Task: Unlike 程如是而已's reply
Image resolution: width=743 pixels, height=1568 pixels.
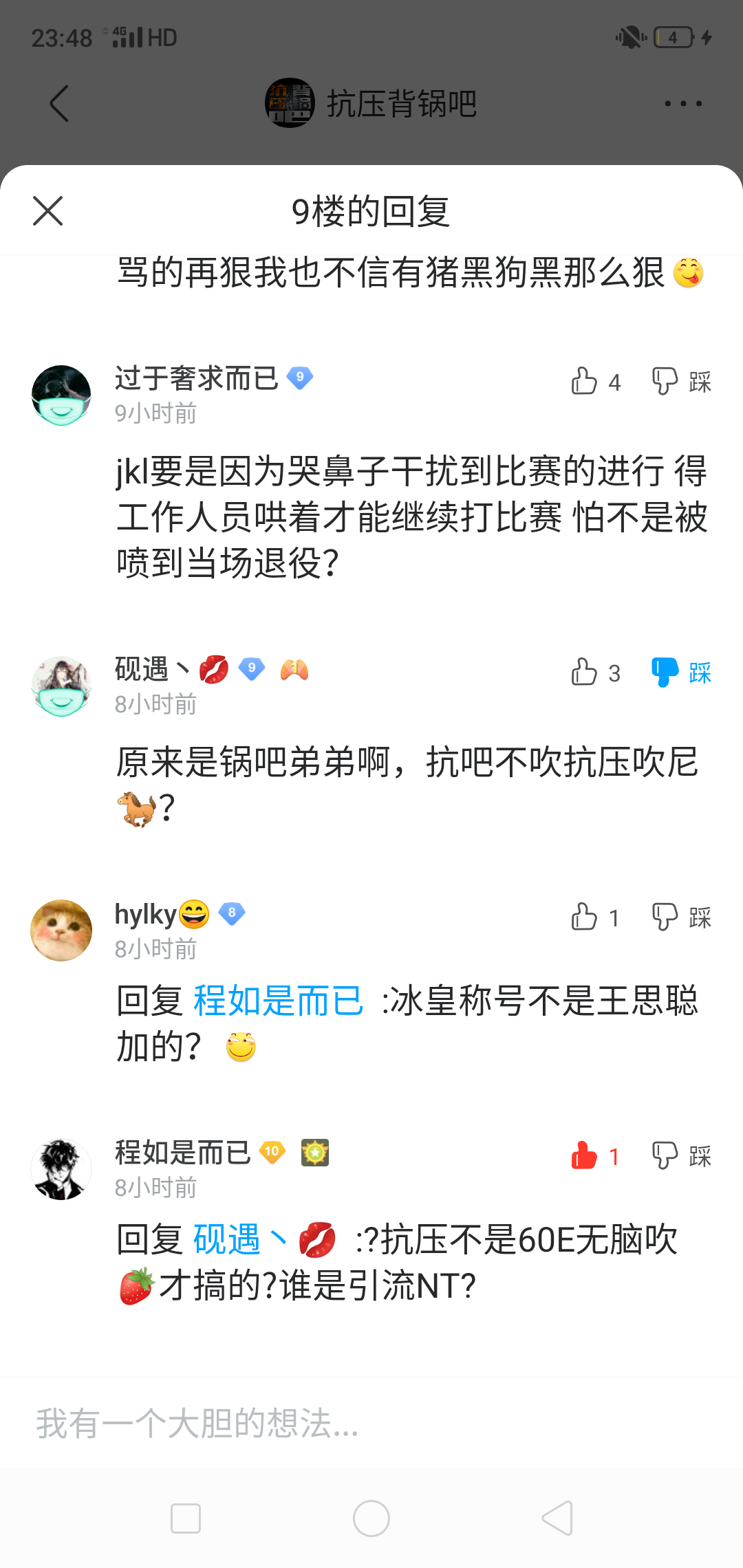Action: tap(585, 1156)
